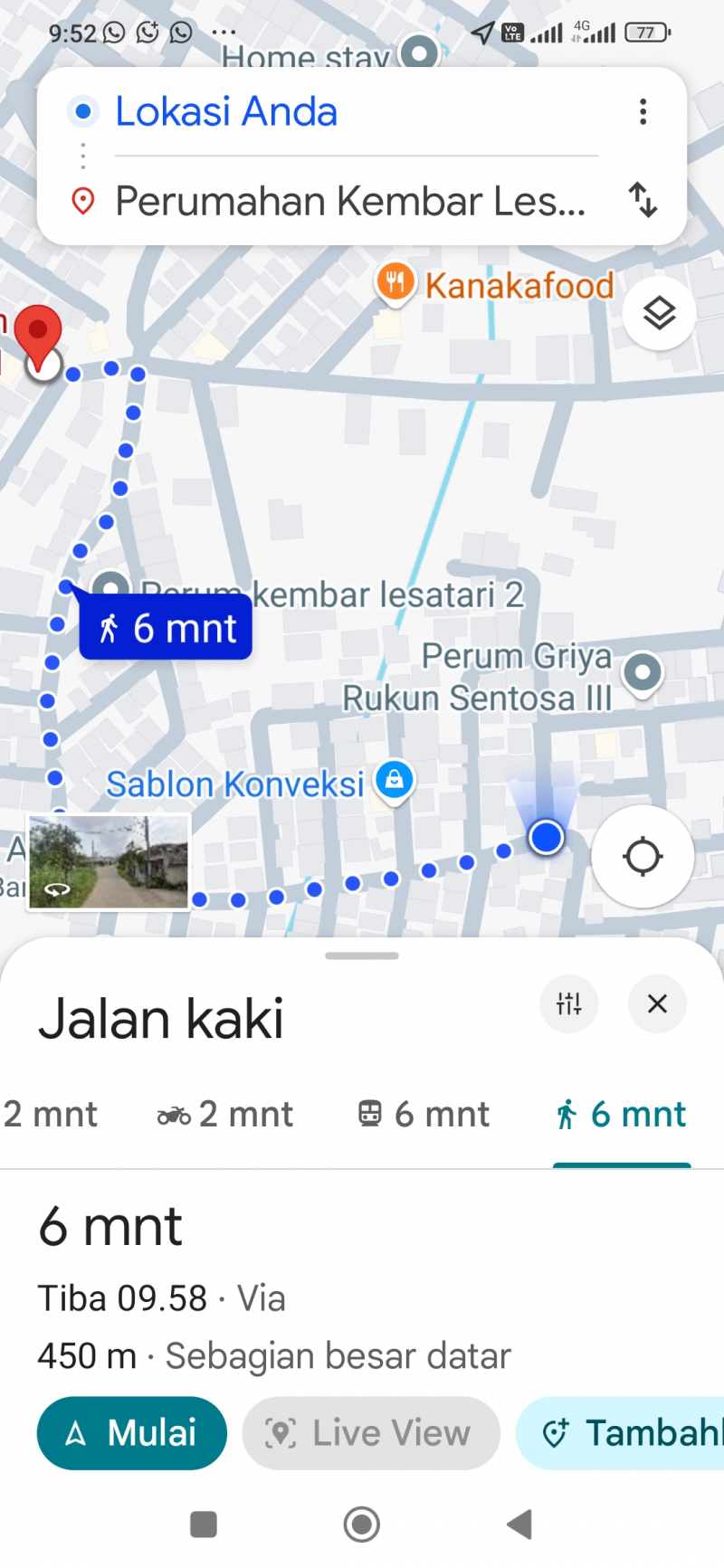724x1568 pixels.
Task: Recenter map on my location
Action: click(643, 856)
